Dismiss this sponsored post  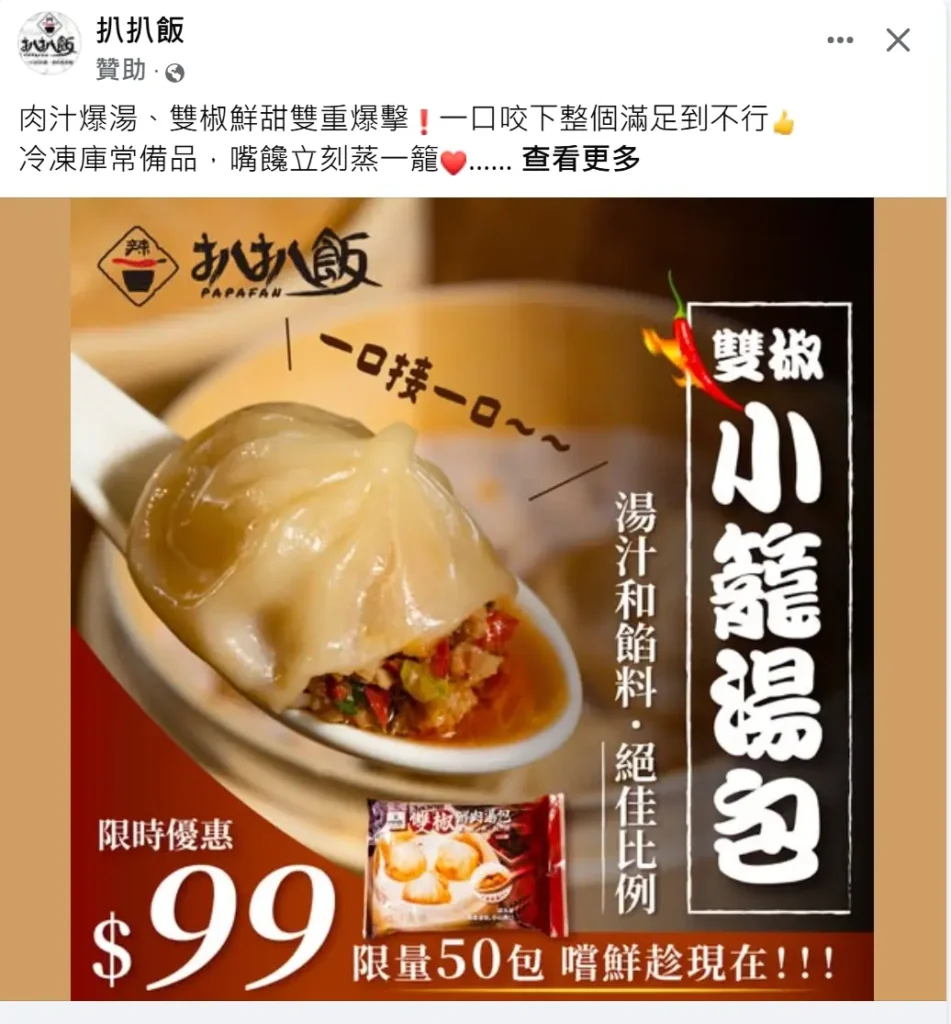click(x=898, y=40)
